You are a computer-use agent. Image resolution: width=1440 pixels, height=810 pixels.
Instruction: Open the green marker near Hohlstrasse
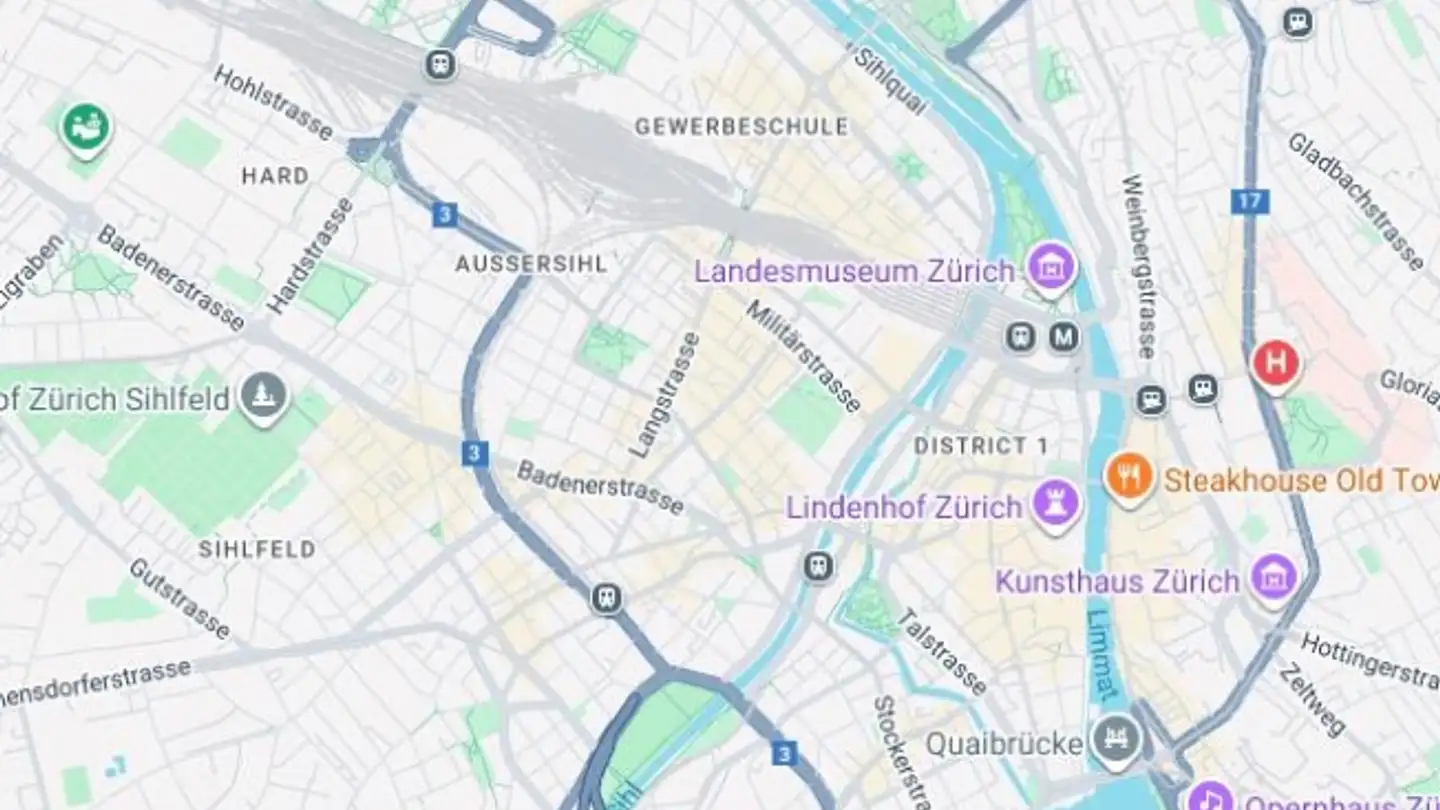click(x=86, y=128)
